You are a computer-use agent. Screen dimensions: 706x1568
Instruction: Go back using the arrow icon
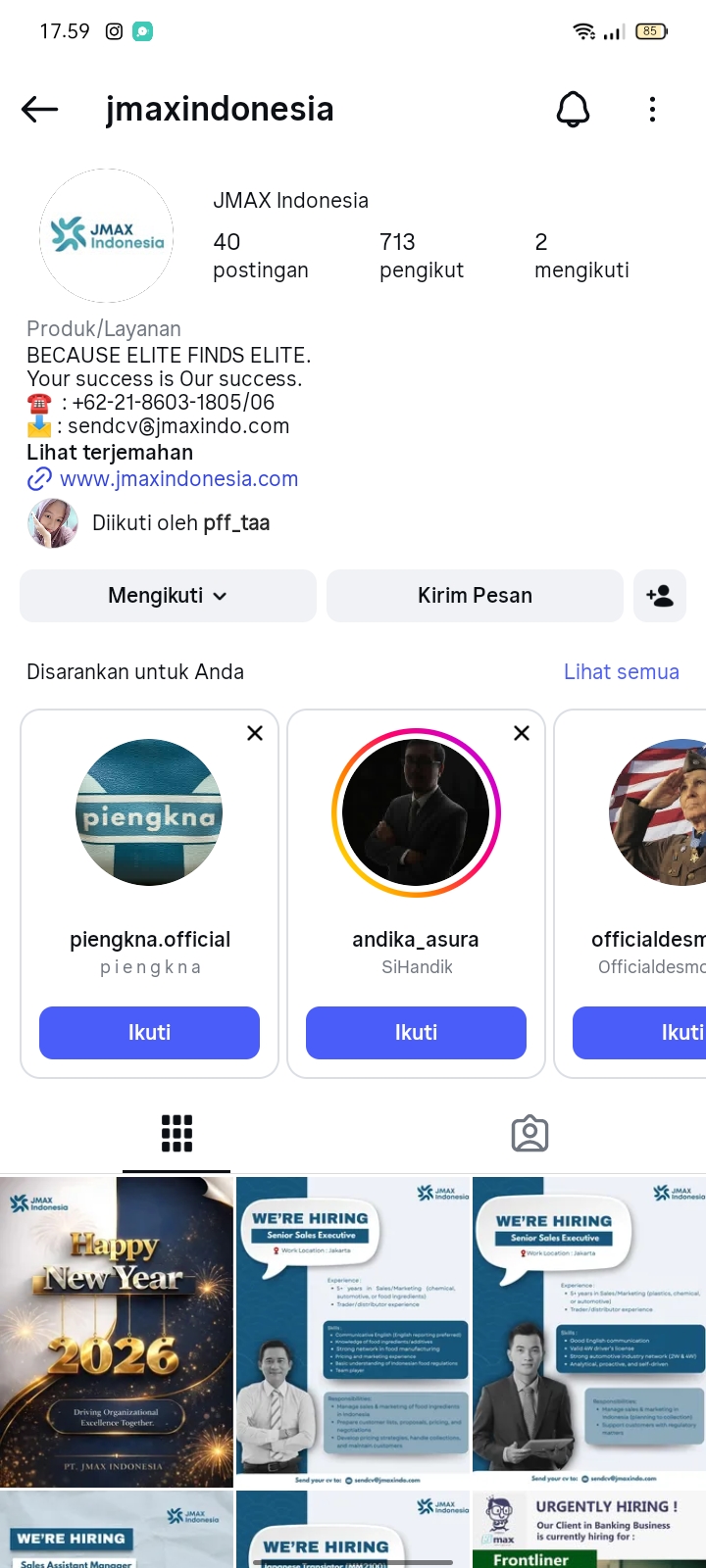[x=40, y=109]
